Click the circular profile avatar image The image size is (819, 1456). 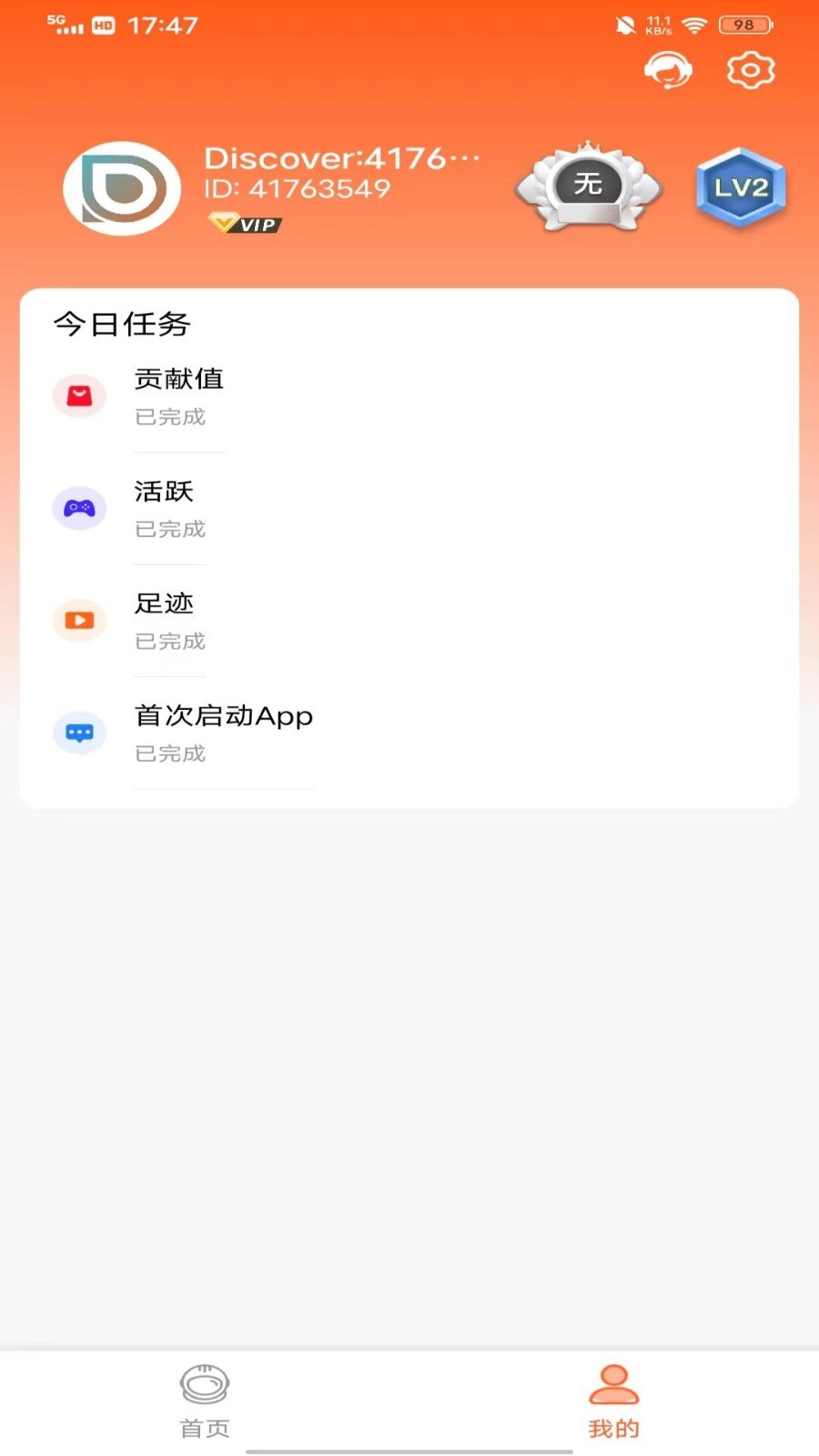[x=121, y=188]
